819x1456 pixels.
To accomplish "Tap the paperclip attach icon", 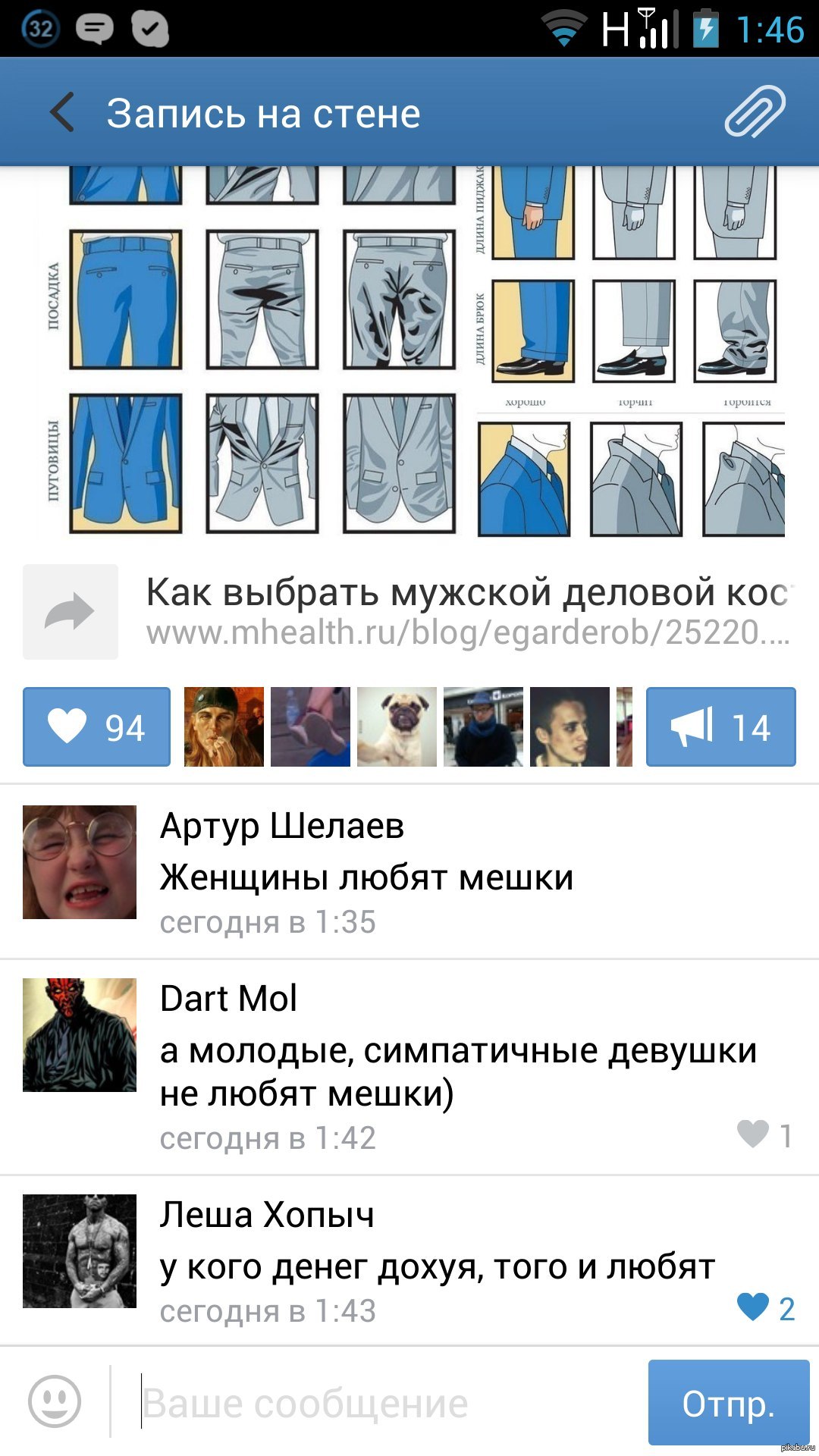I will click(x=755, y=112).
